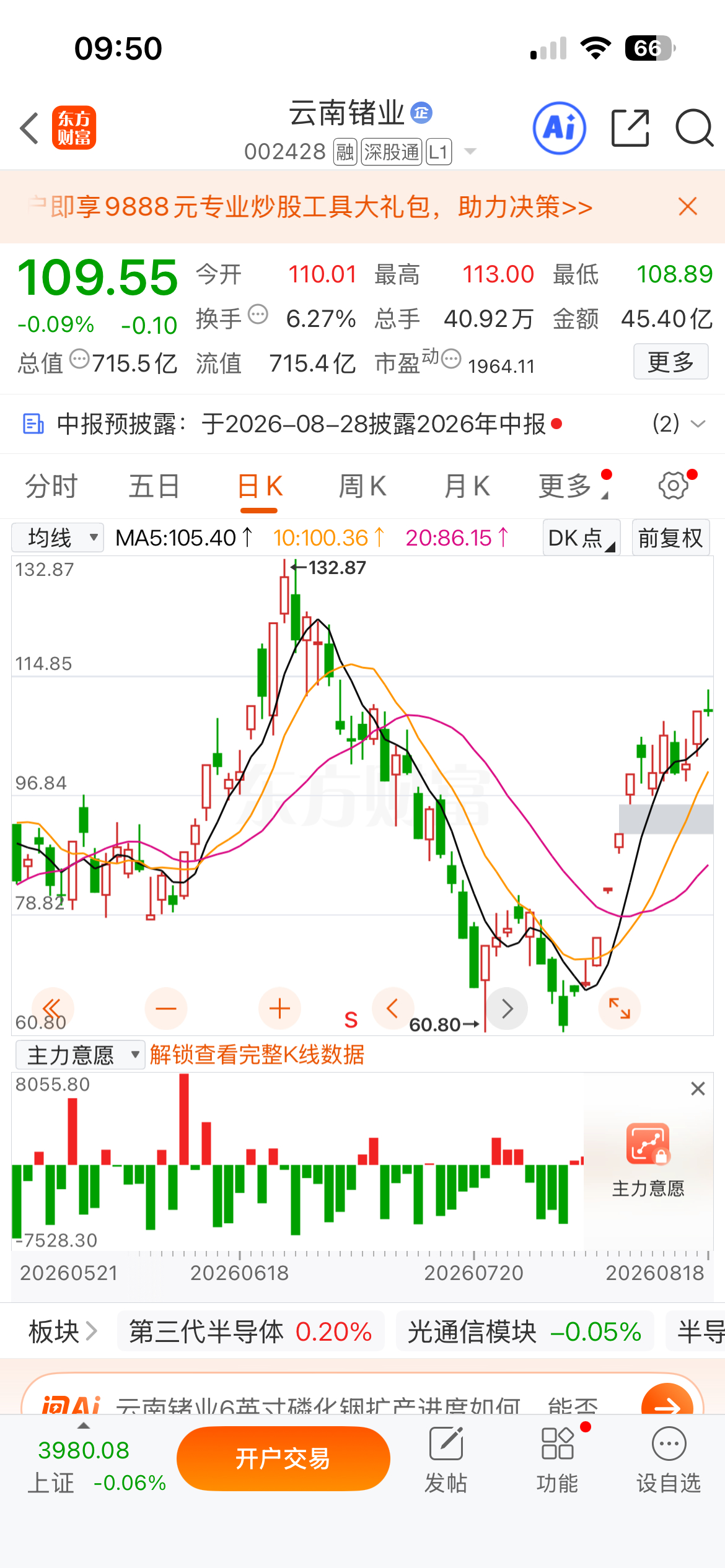Share this stock page
Image resolution: width=725 pixels, height=1568 pixels.
(630, 128)
